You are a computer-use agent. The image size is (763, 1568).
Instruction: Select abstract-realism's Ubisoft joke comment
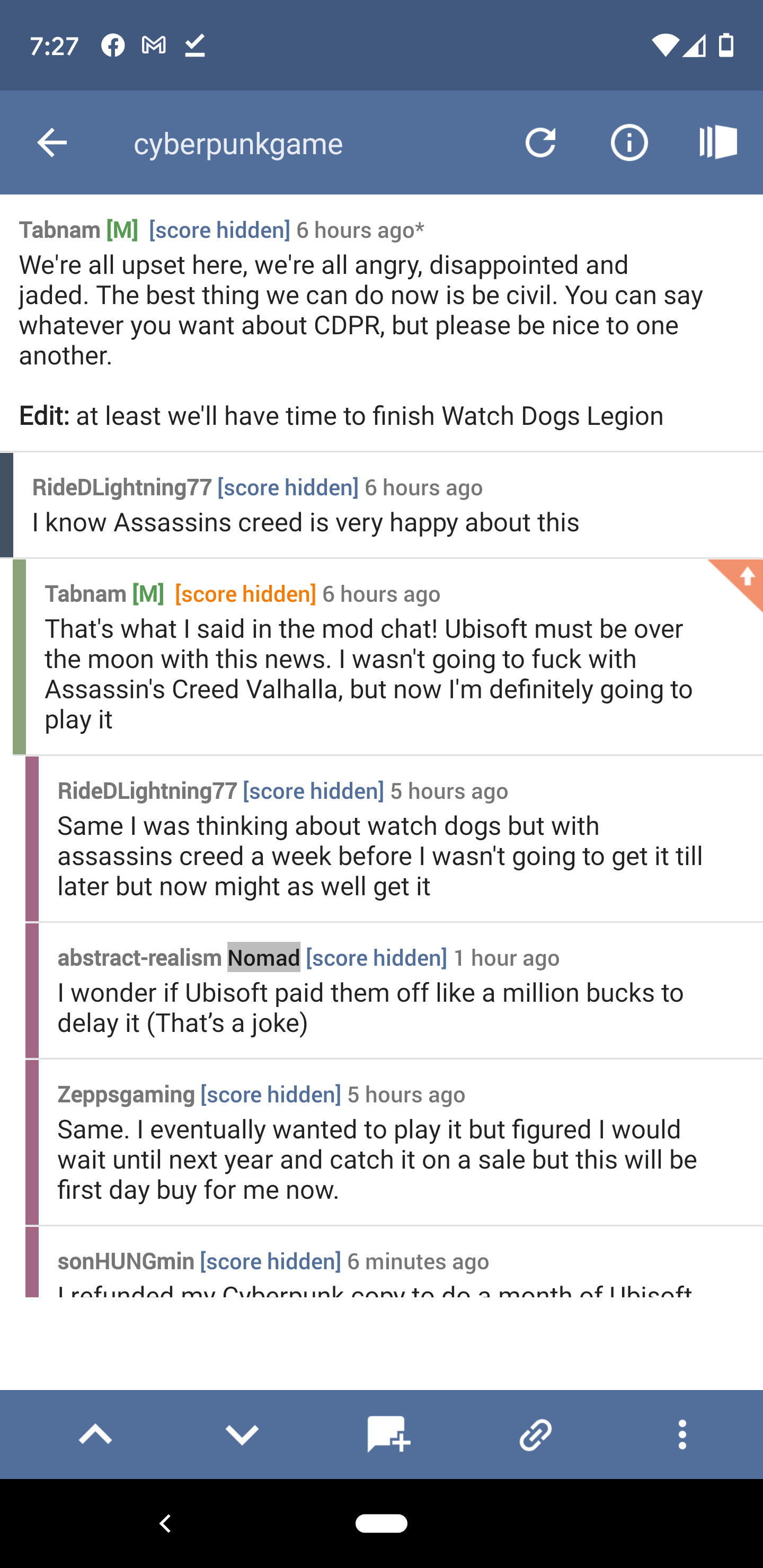click(x=370, y=1008)
